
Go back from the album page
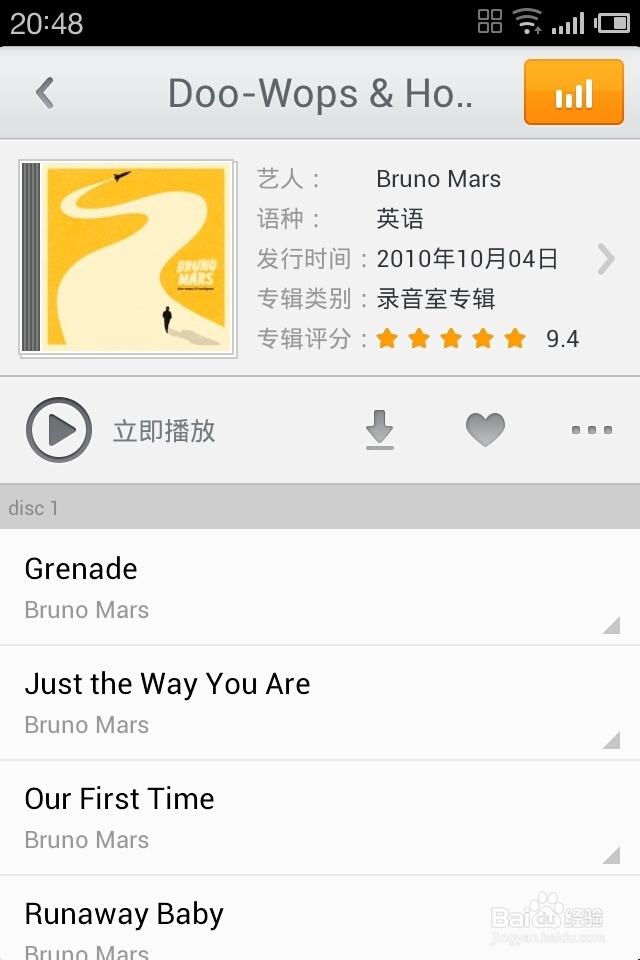point(45,94)
